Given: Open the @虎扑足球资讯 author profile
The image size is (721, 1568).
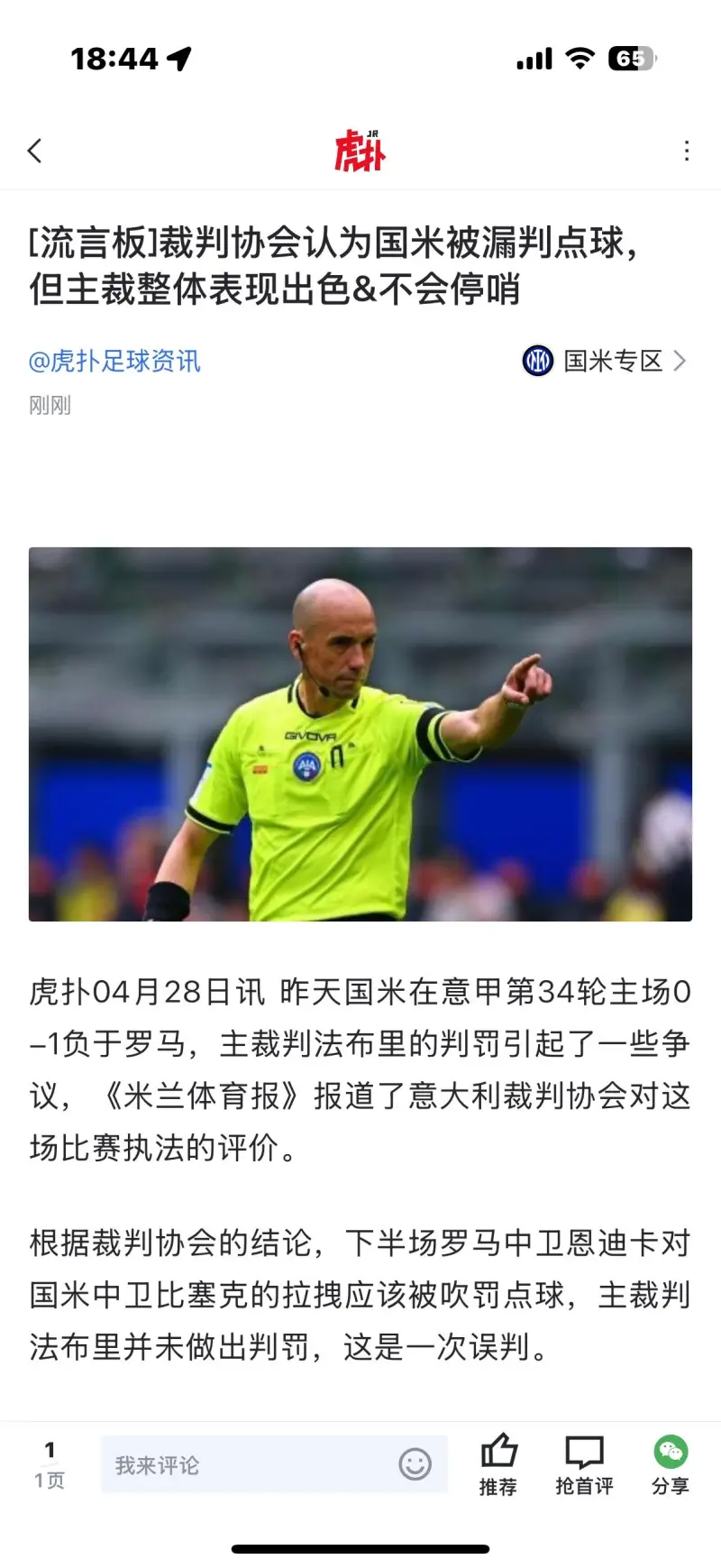Looking at the screenshot, I should click(x=114, y=362).
